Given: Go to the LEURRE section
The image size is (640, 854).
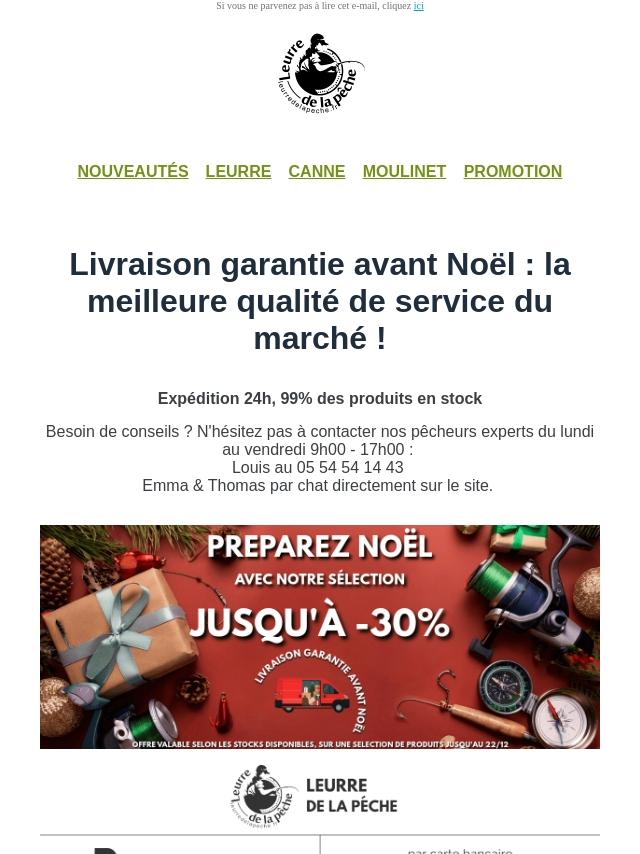Looking at the screenshot, I should point(238,172).
